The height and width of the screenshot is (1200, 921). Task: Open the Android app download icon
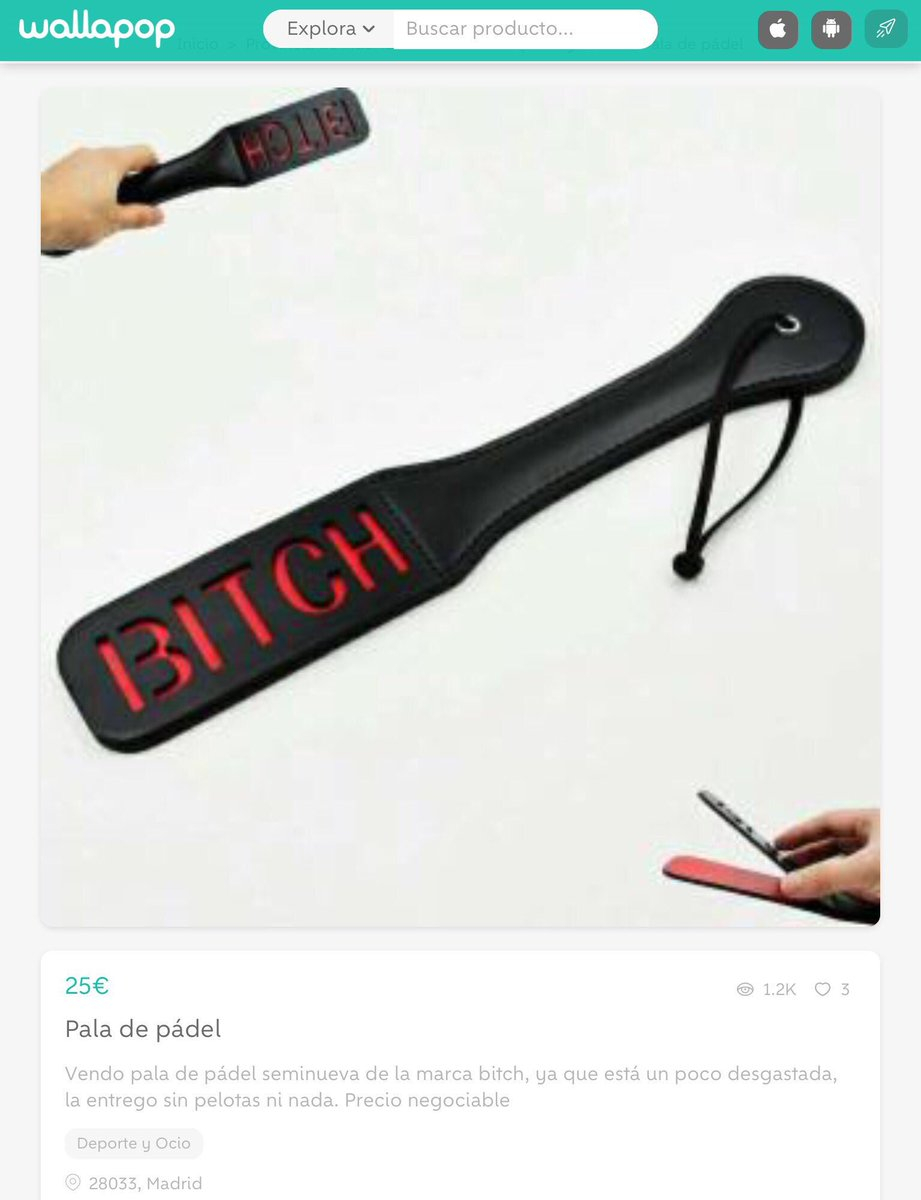(831, 29)
